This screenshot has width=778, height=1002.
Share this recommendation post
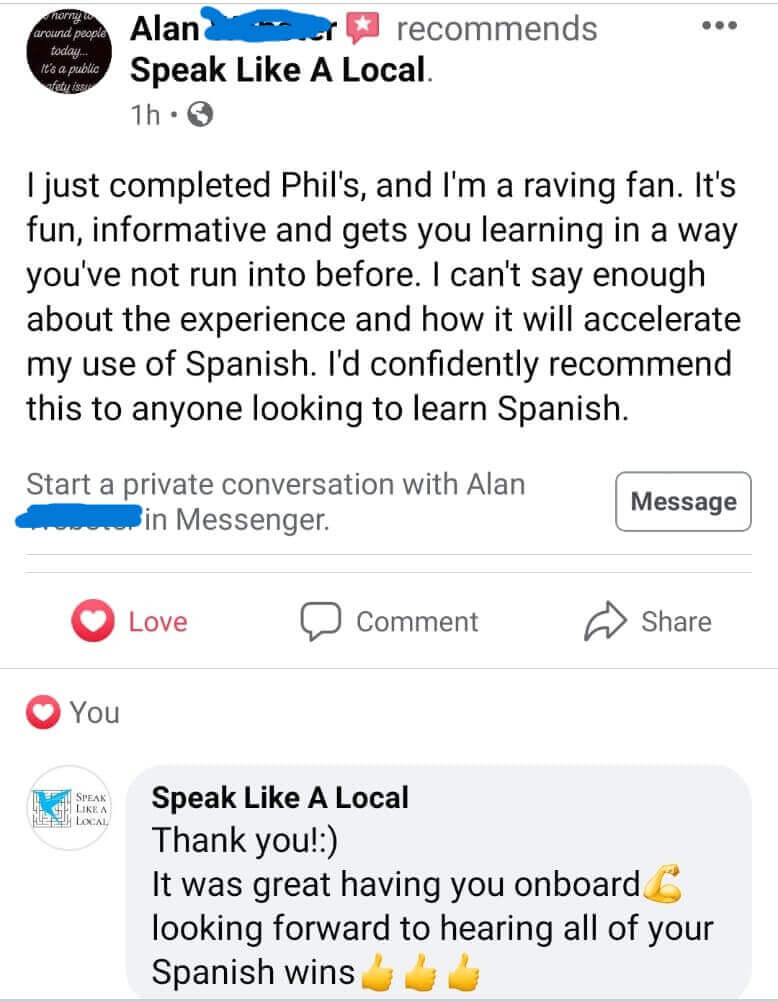tap(648, 622)
